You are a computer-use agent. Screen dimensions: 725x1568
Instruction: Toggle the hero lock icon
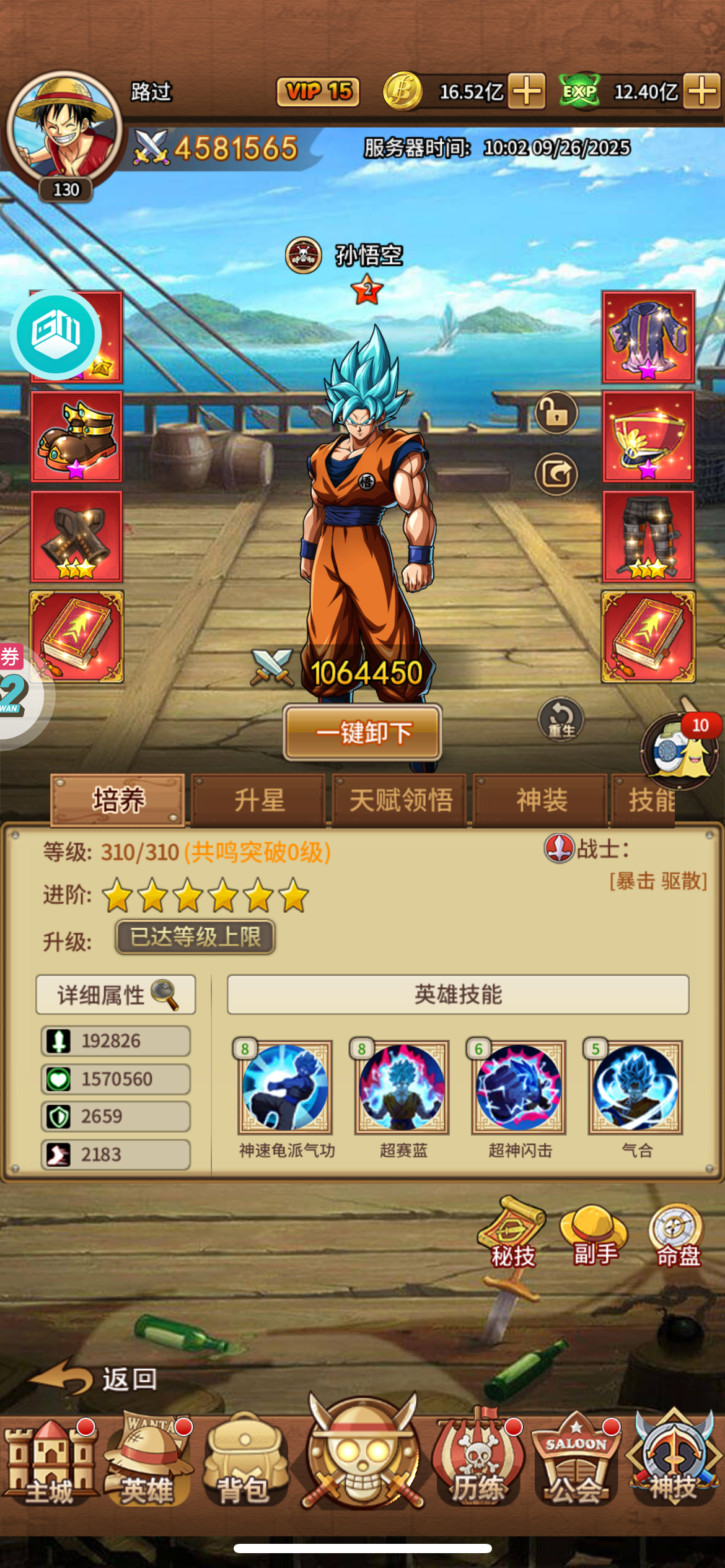(x=556, y=412)
